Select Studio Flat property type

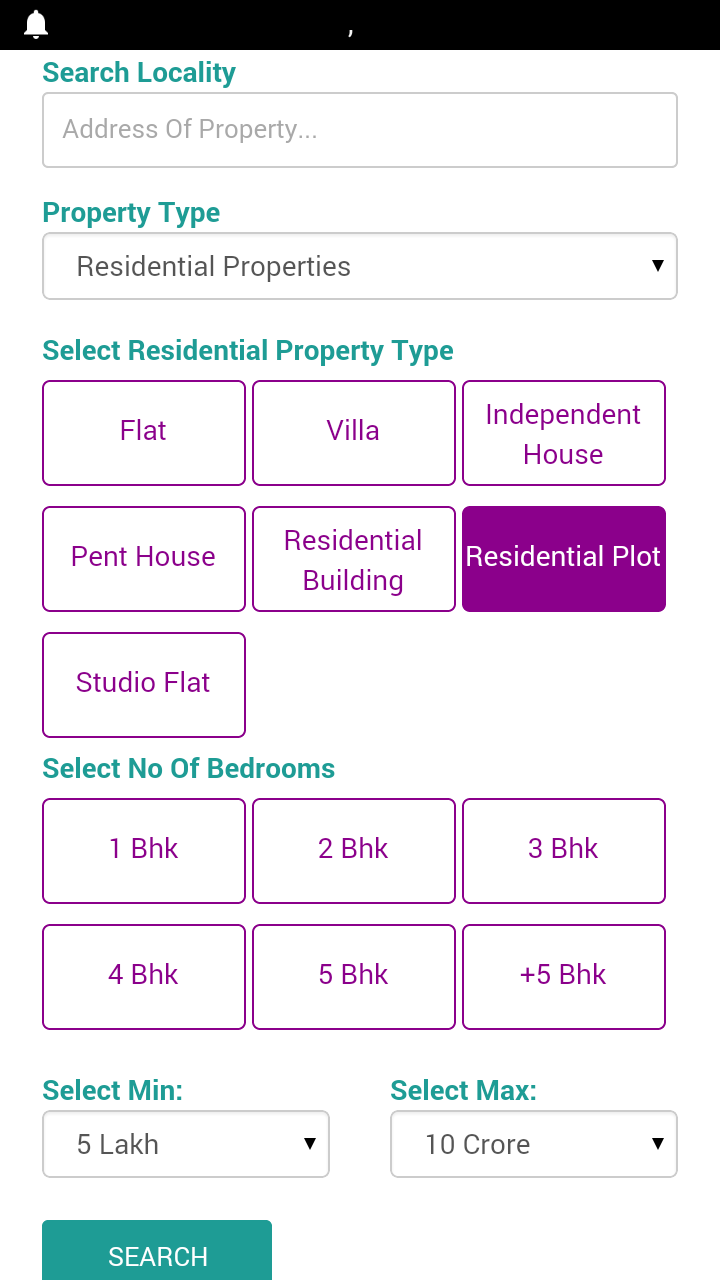[143, 684]
